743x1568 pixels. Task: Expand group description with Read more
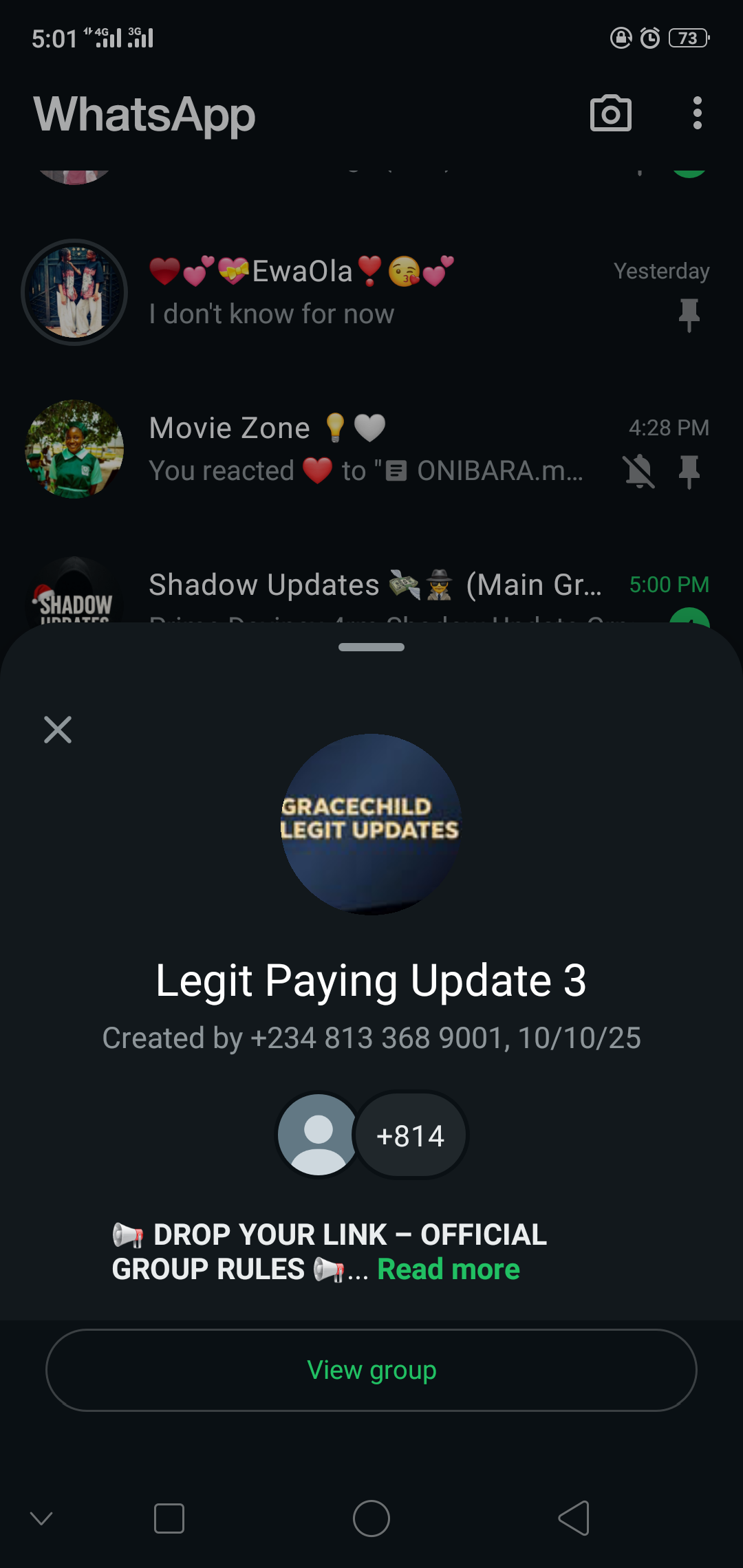(x=449, y=1270)
